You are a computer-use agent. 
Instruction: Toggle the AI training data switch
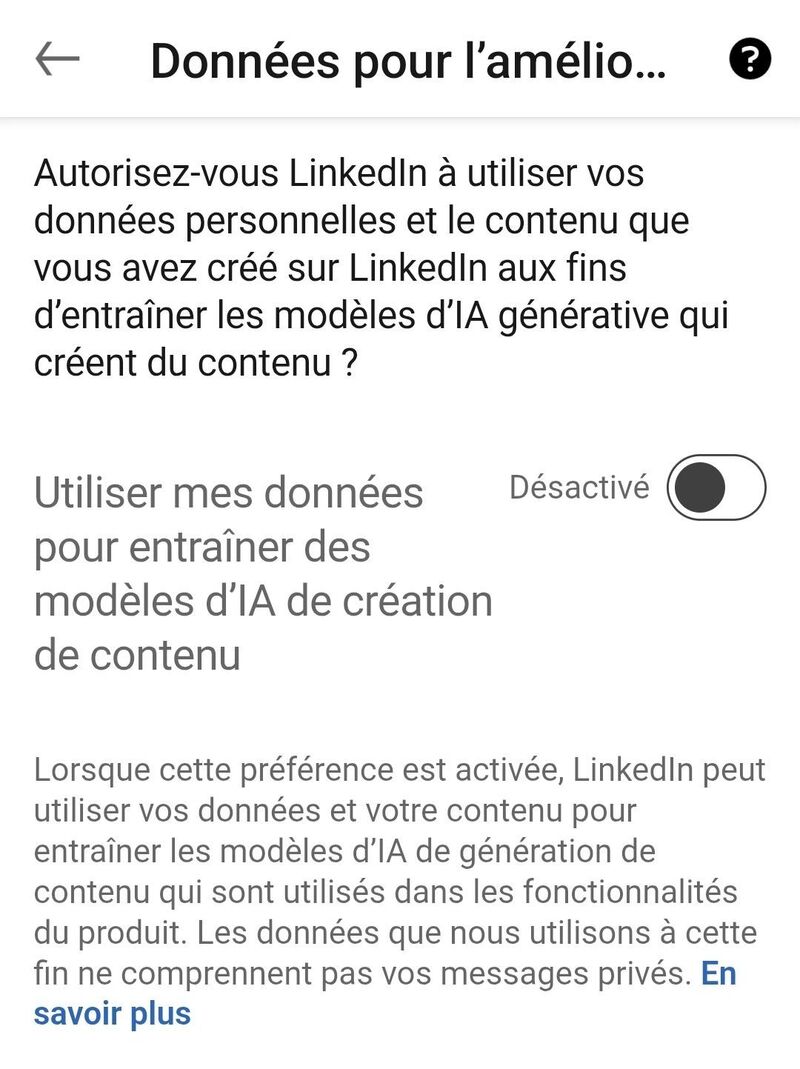pyautogui.click(x=716, y=488)
